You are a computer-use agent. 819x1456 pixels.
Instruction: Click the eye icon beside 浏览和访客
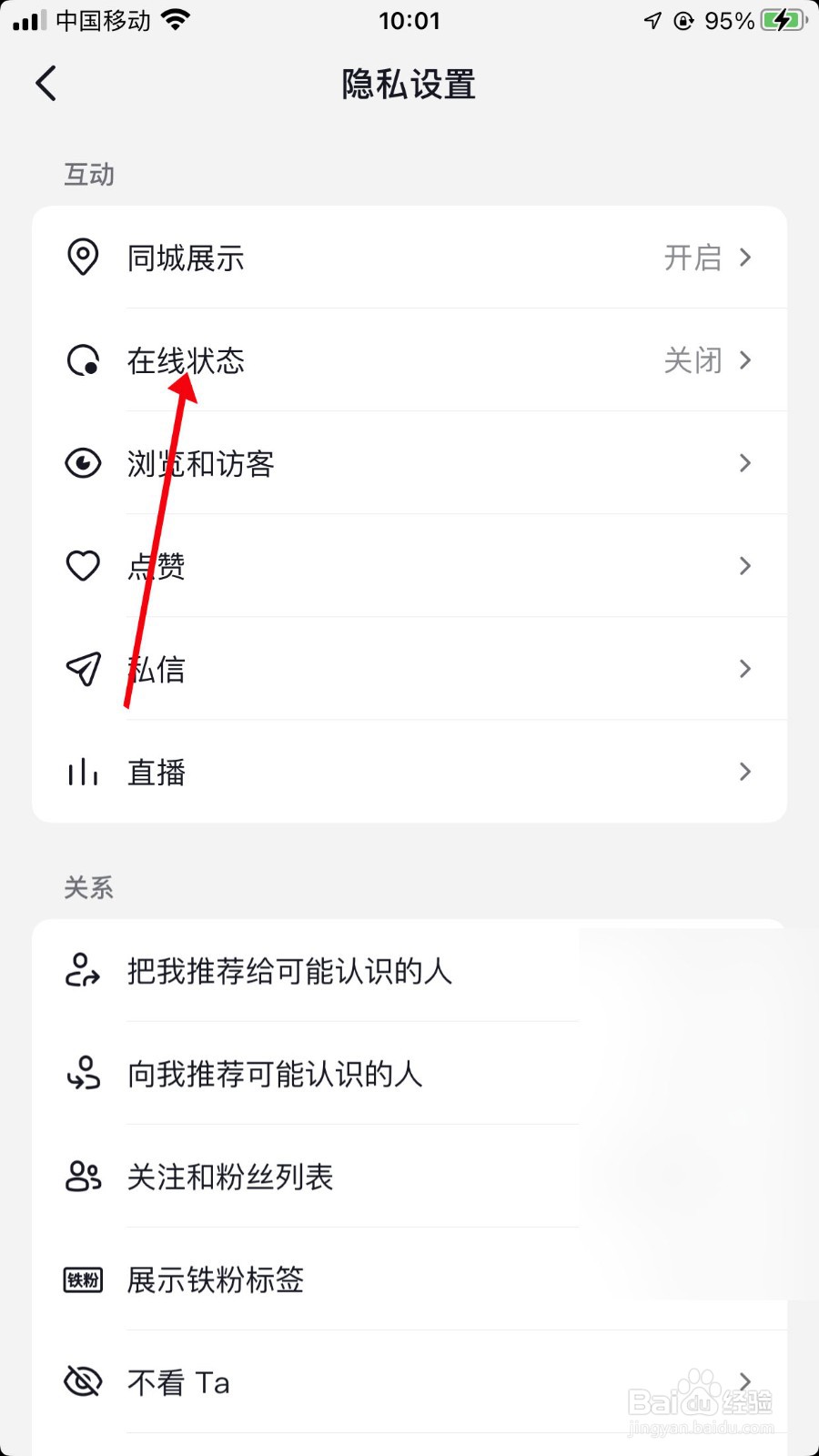coord(82,463)
